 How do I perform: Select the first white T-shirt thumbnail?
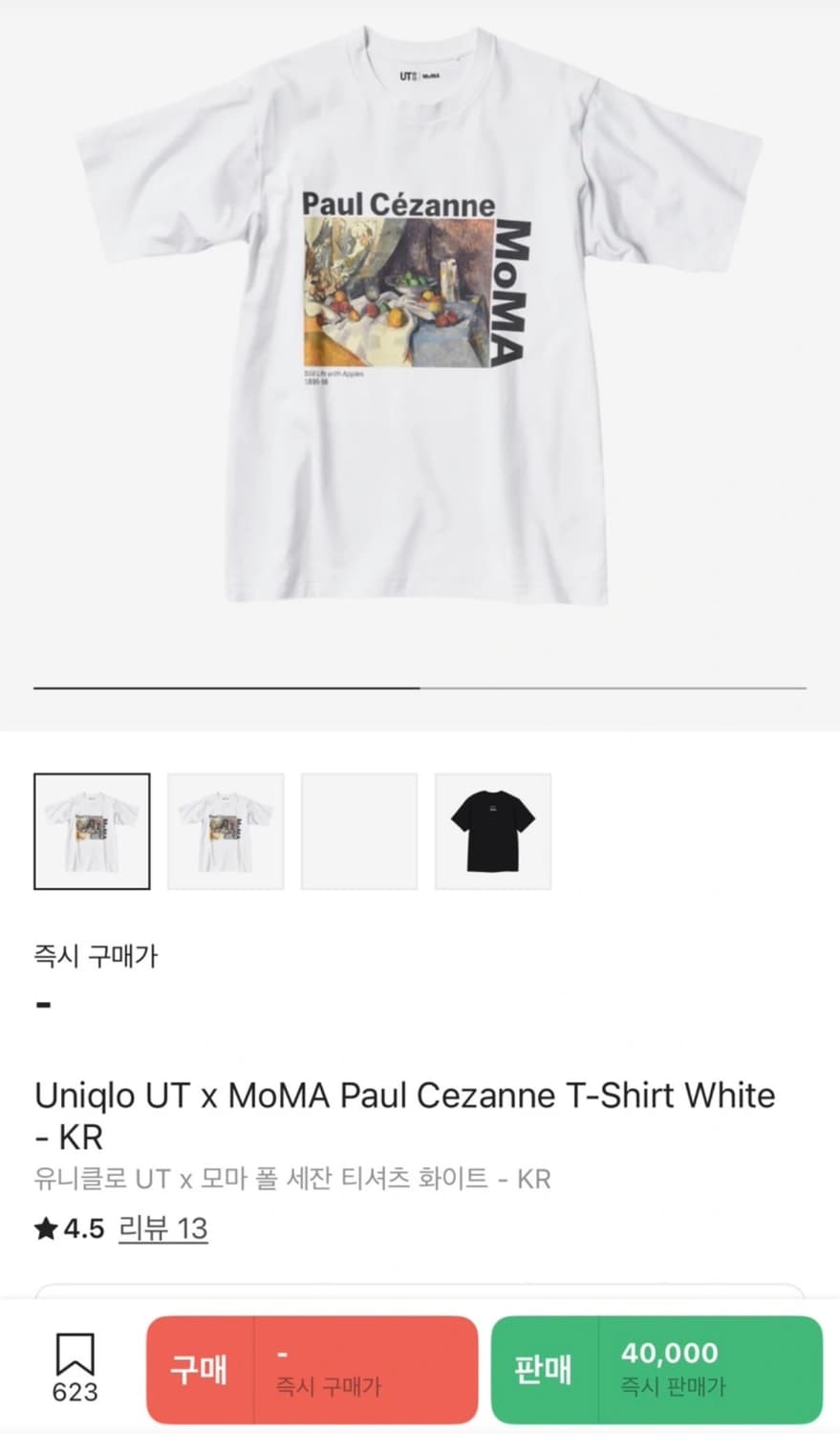point(91,831)
